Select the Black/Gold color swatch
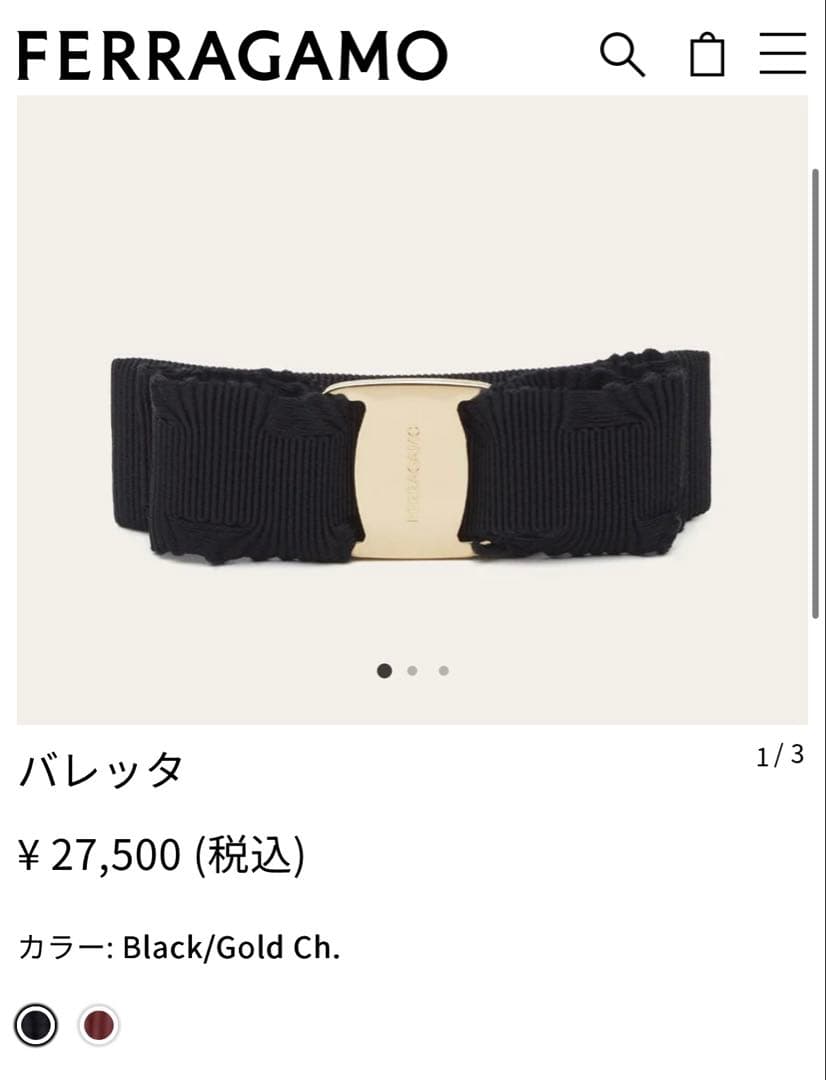826x1080 pixels. click(36, 1024)
